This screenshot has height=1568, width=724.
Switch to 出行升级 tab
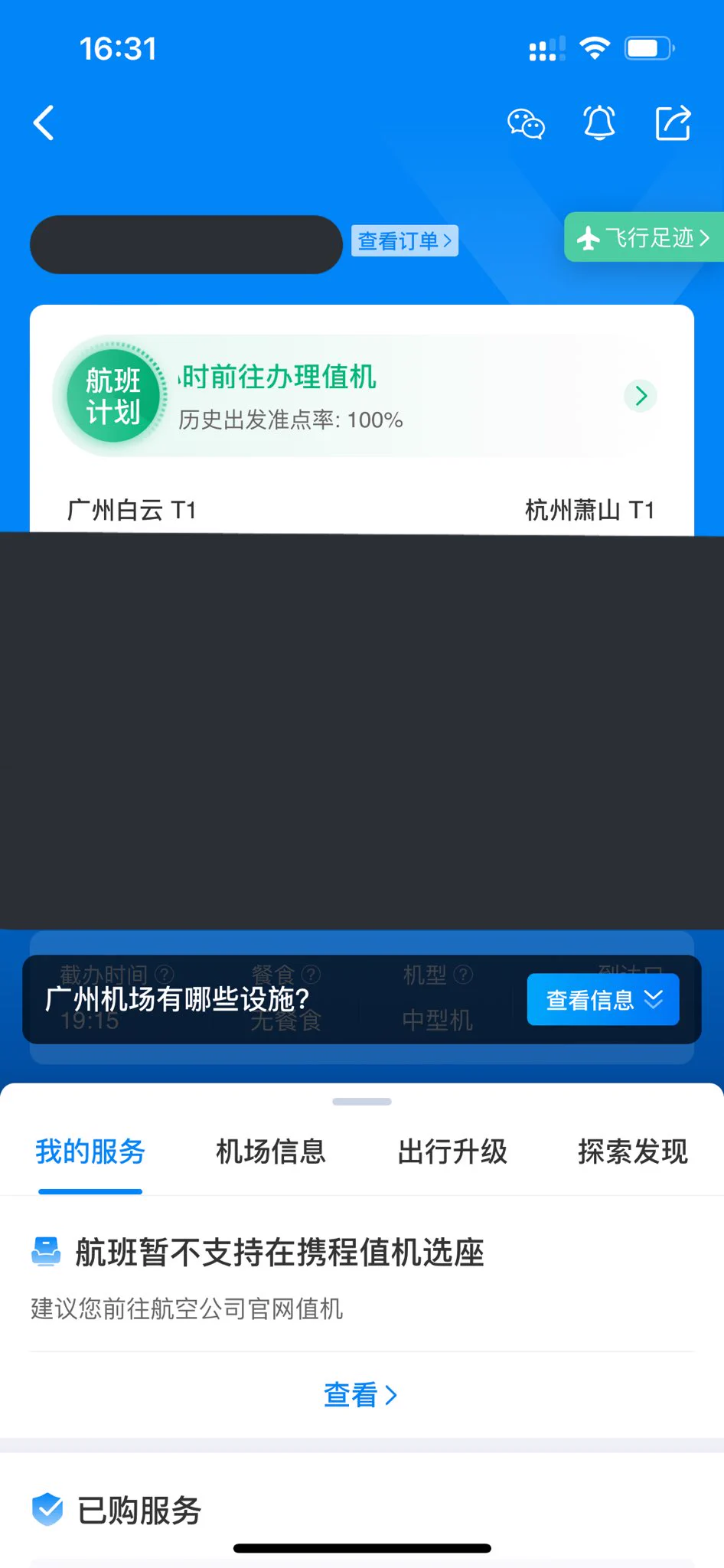pos(452,1151)
